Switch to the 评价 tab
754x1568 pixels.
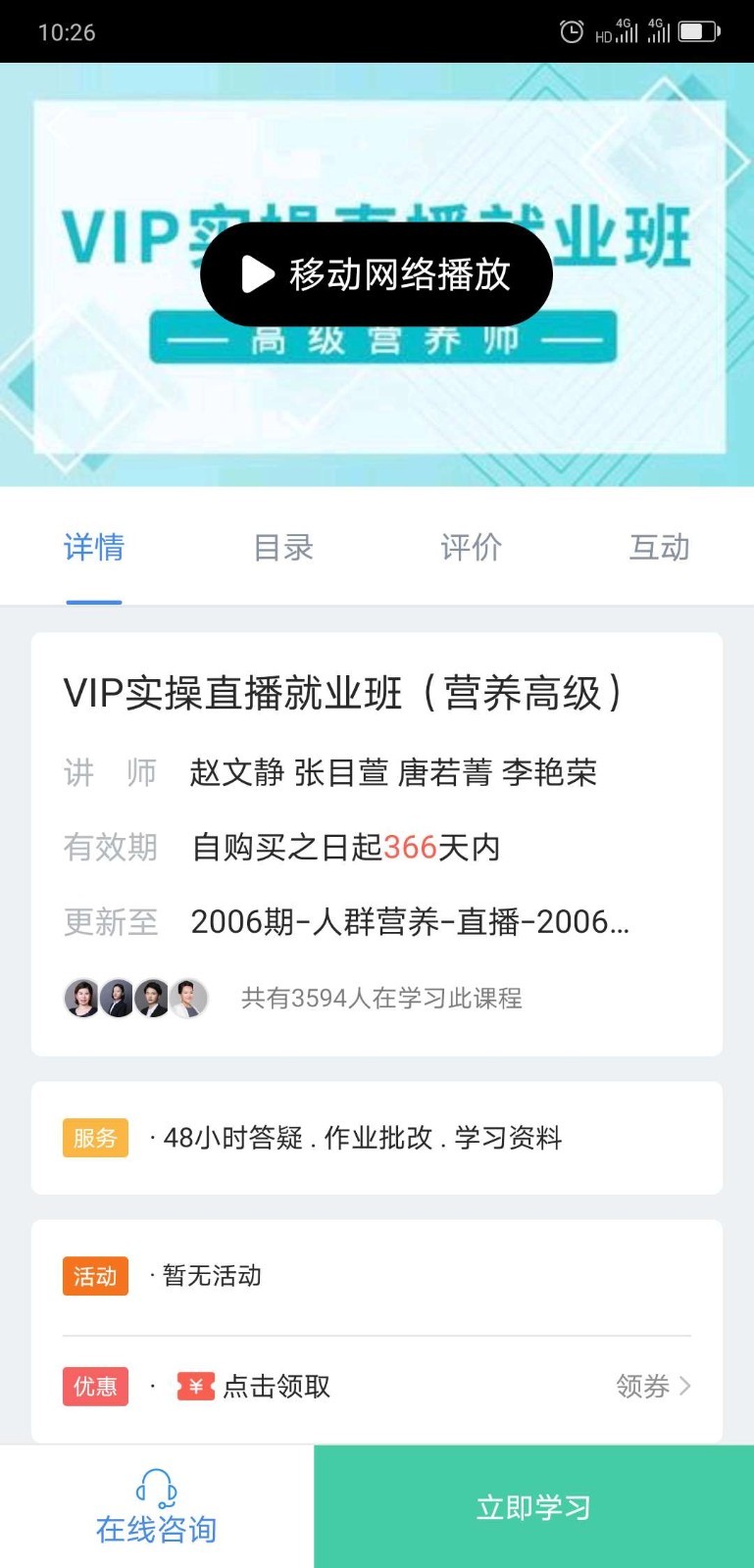click(x=471, y=547)
